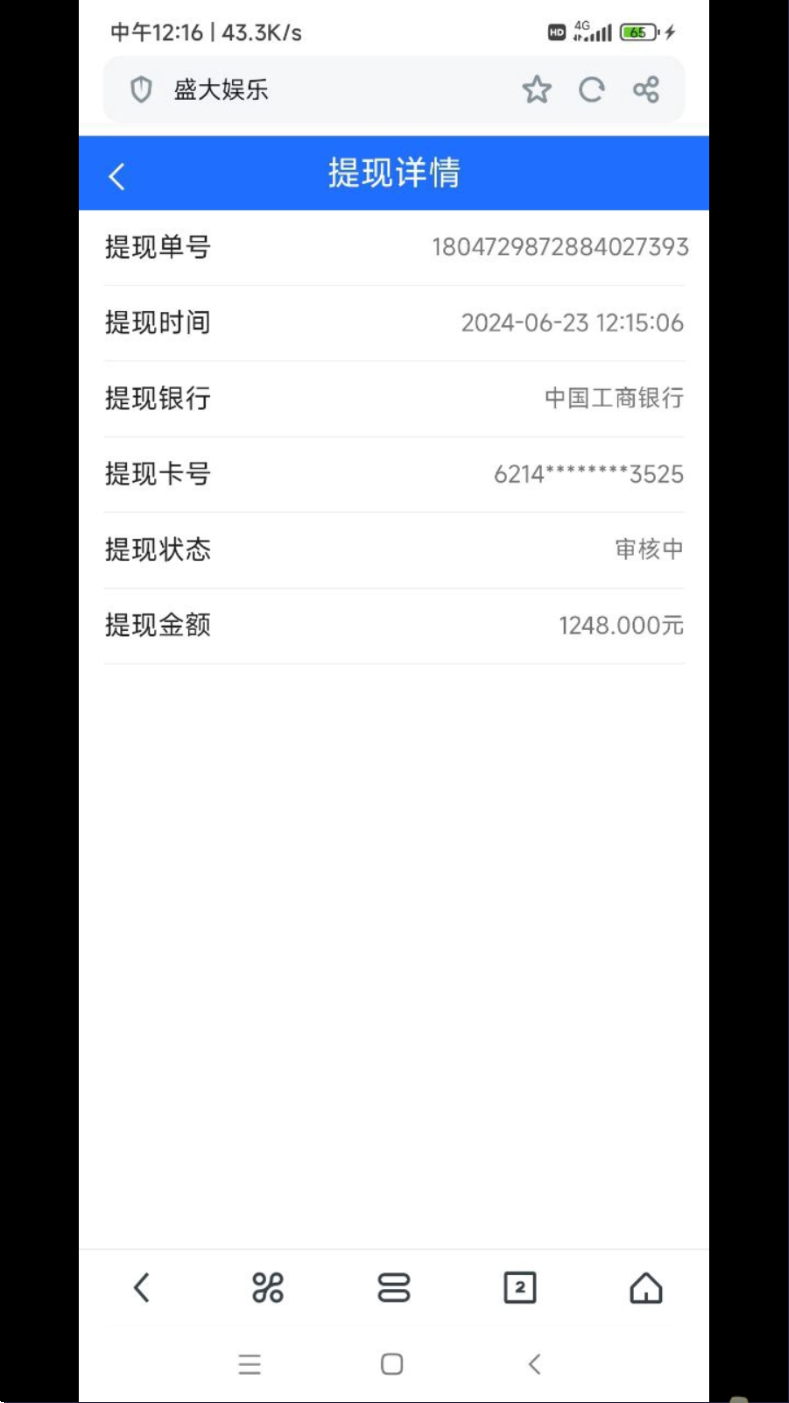Reload the page with the refresh icon
Image resolution: width=789 pixels, height=1403 pixels.
592,90
